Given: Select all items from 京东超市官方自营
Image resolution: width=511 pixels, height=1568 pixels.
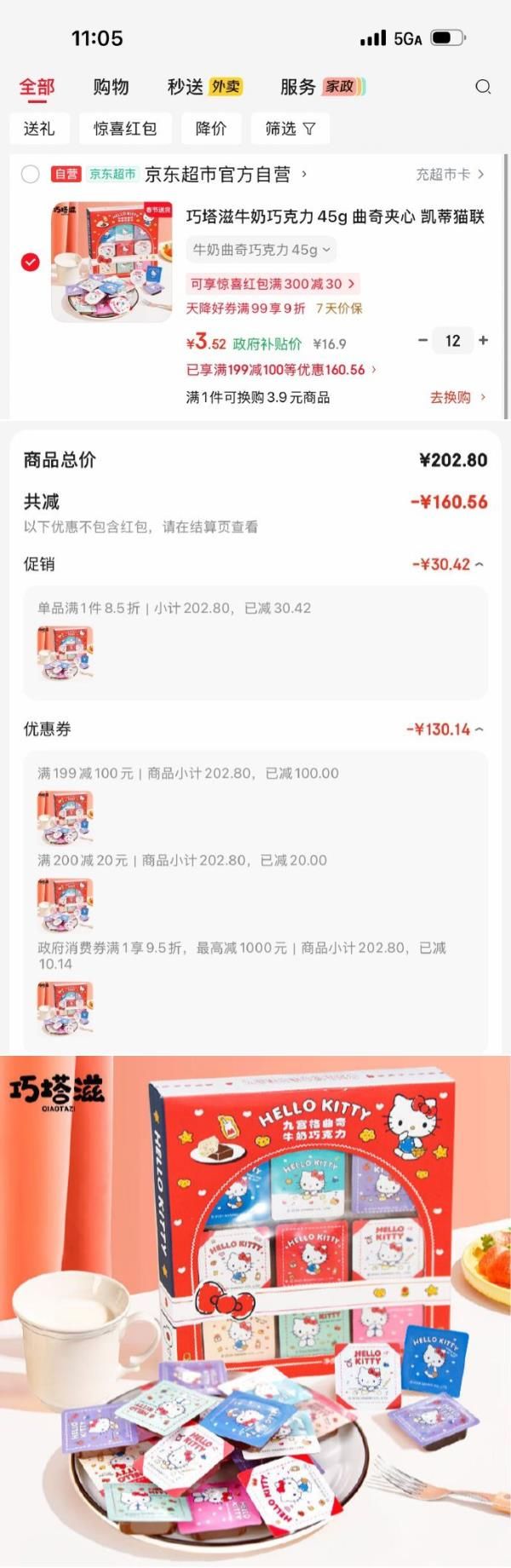Looking at the screenshot, I should click(x=30, y=174).
